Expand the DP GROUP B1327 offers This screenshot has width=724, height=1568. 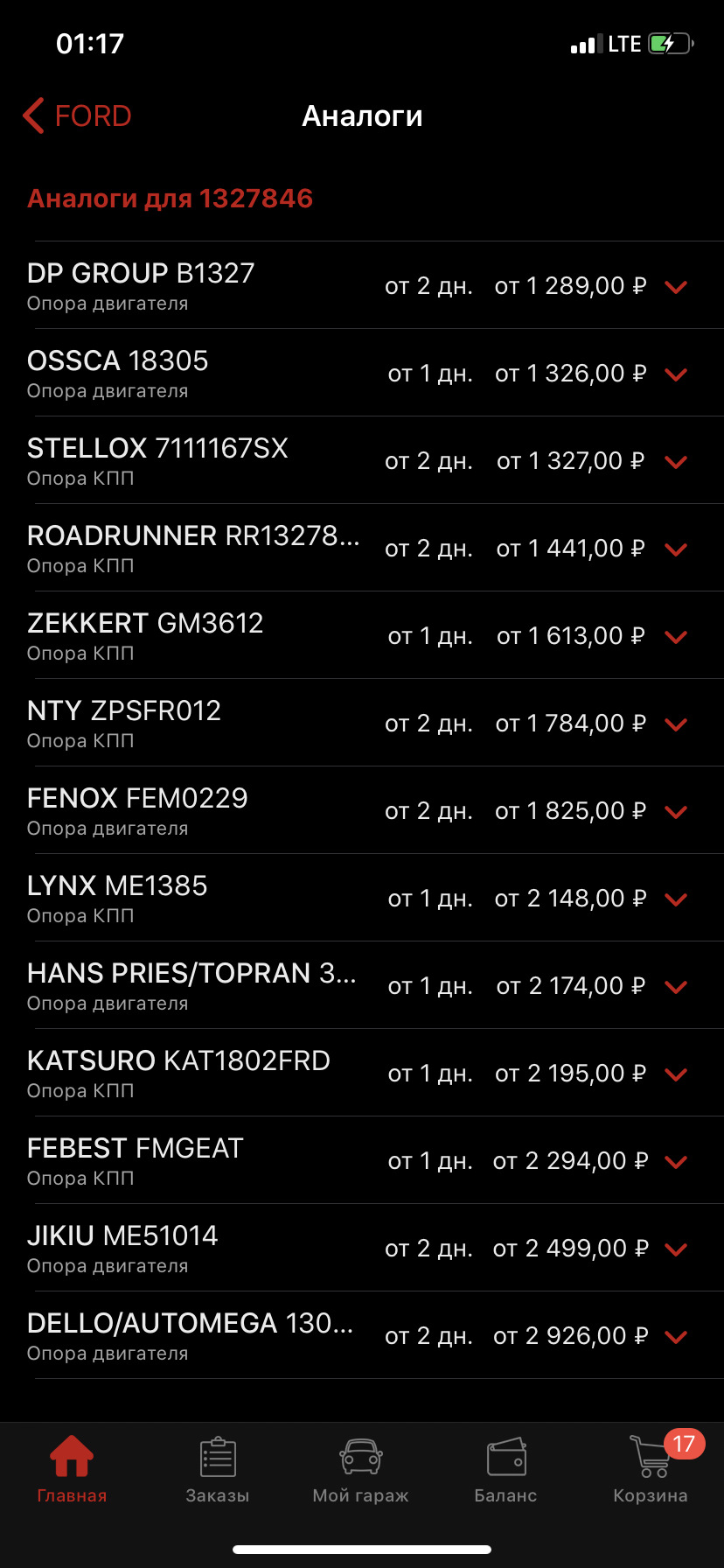click(x=676, y=286)
